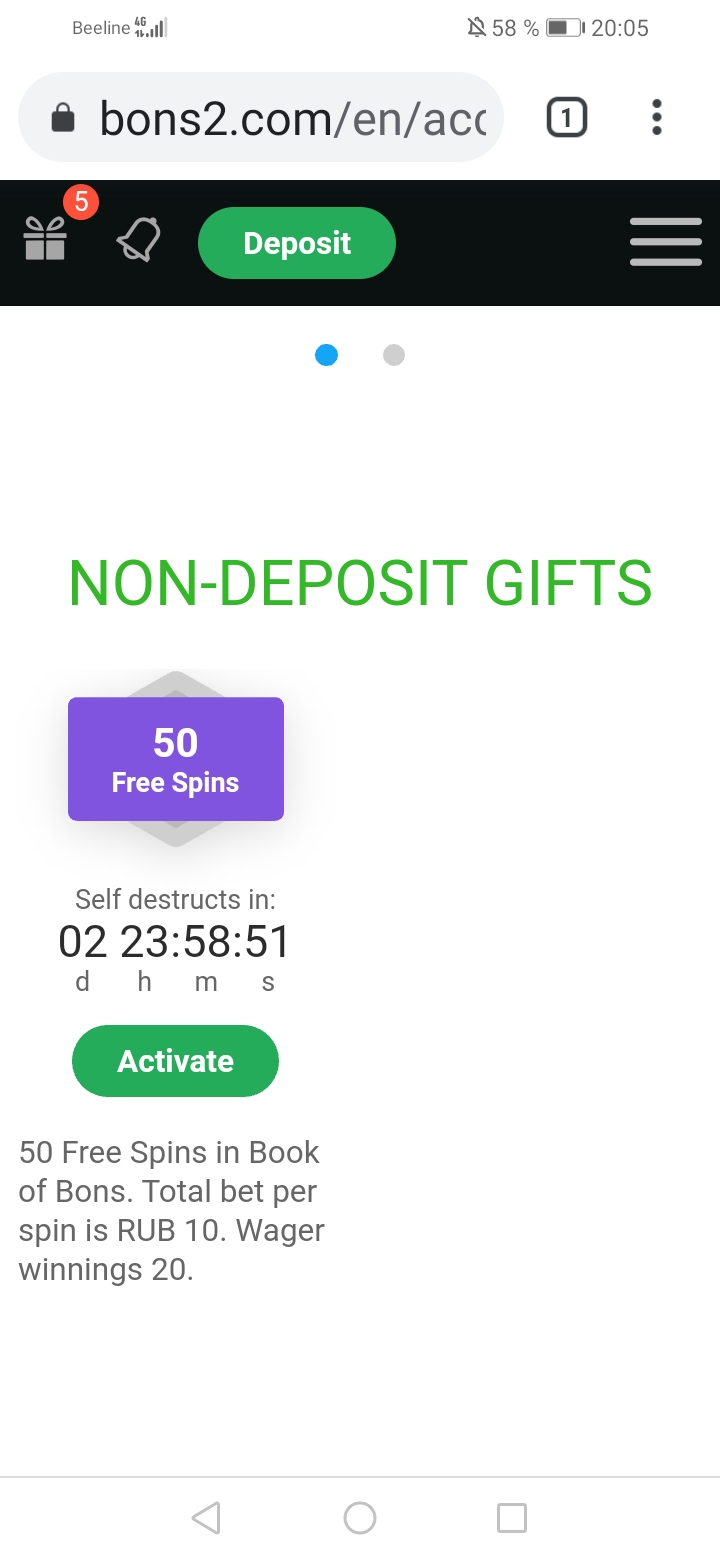Go to the home screen
This screenshot has width=720, height=1560.
pos(360,1518)
